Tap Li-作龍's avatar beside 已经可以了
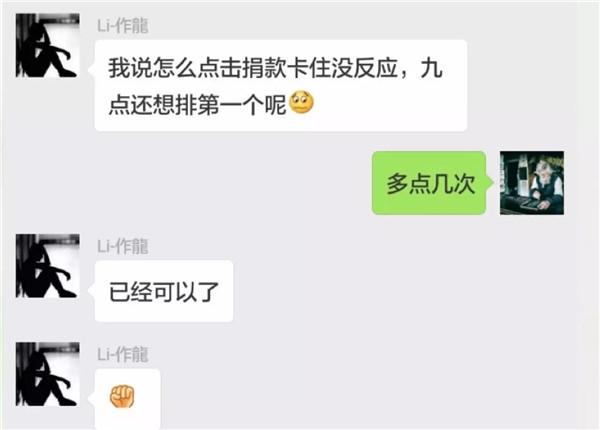 tap(47, 266)
